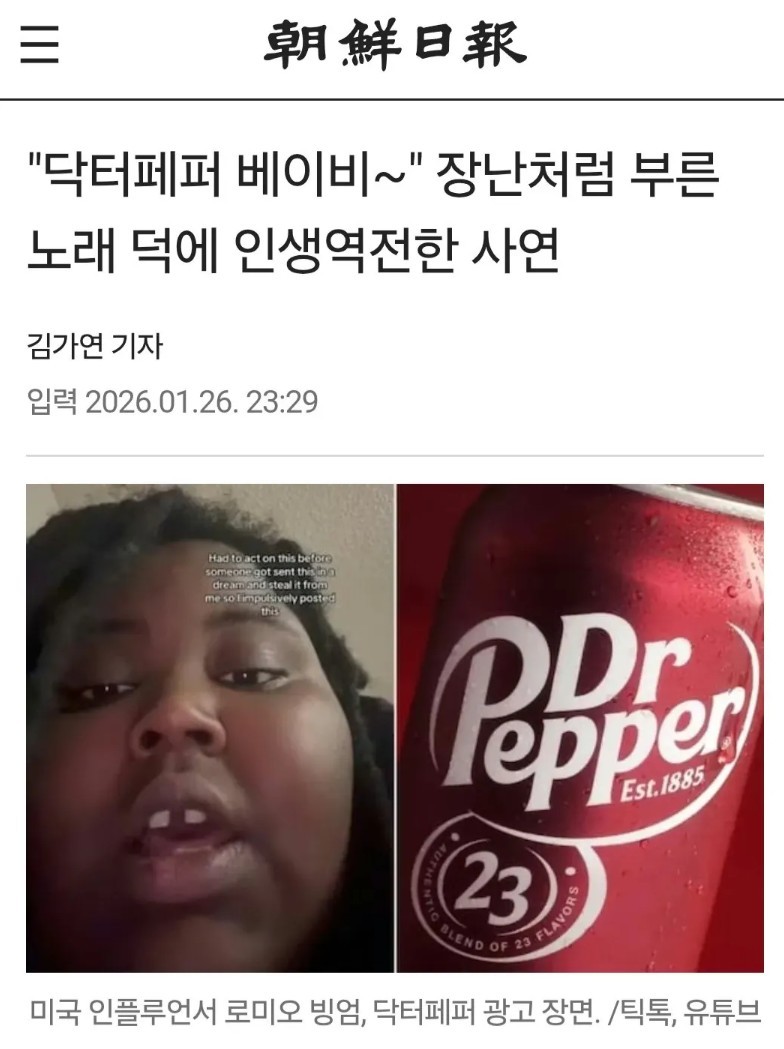Image resolution: width=784 pixels, height=1049 pixels.
Task: Open reporter 김가연 기자's profile
Action: [94, 346]
